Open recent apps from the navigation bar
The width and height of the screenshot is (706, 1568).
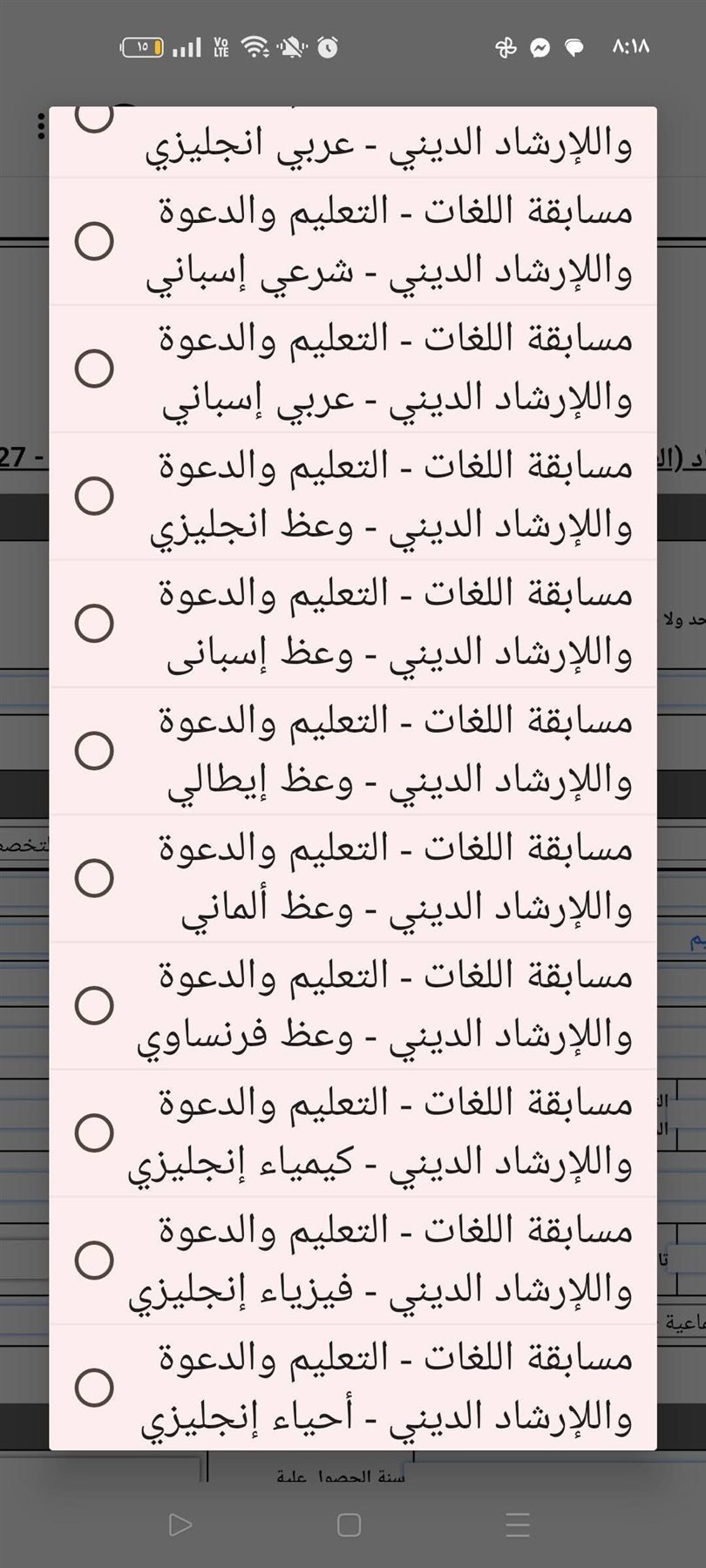pyautogui.click(x=518, y=1524)
